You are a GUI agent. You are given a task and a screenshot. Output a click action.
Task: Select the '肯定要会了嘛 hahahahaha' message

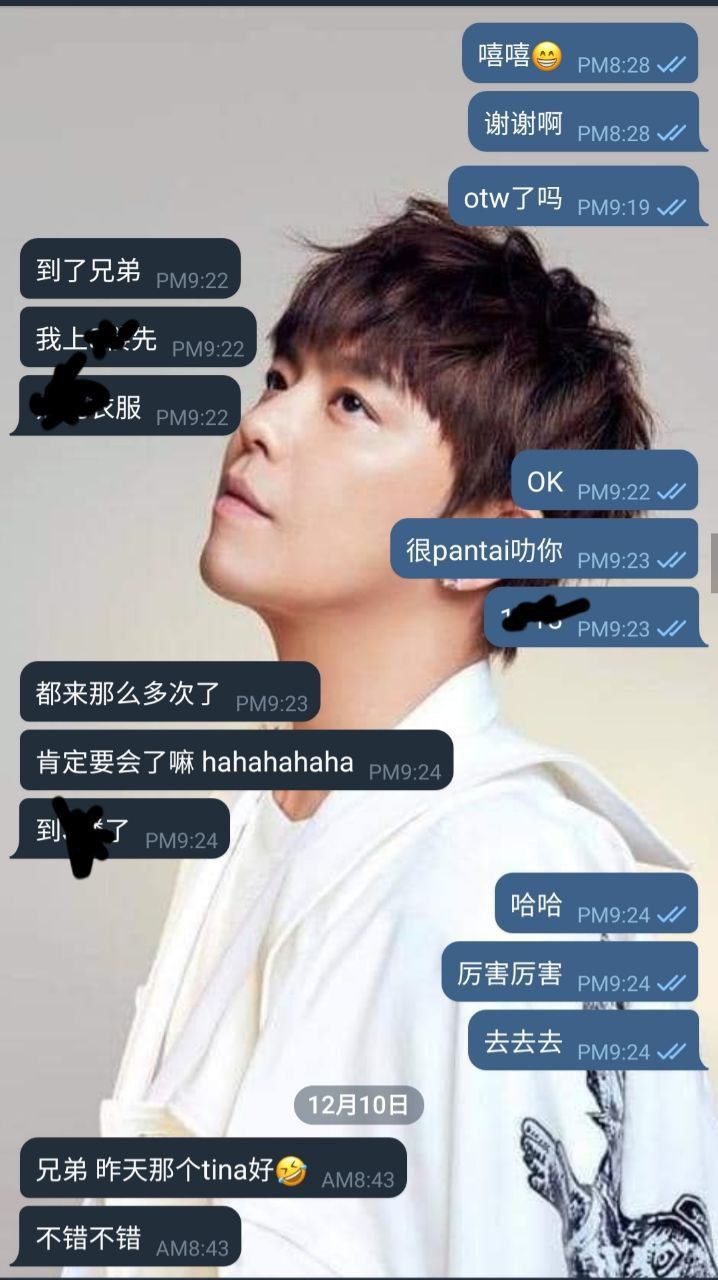click(x=236, y=762)
